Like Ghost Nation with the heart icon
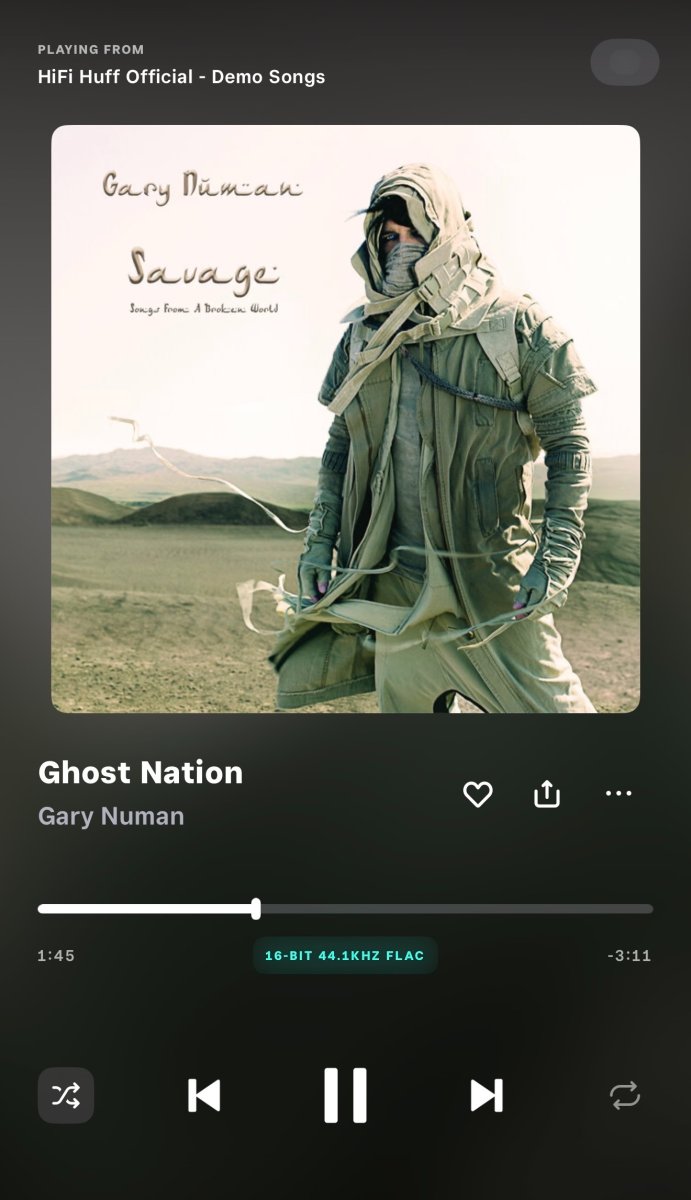 coord(478,794)
